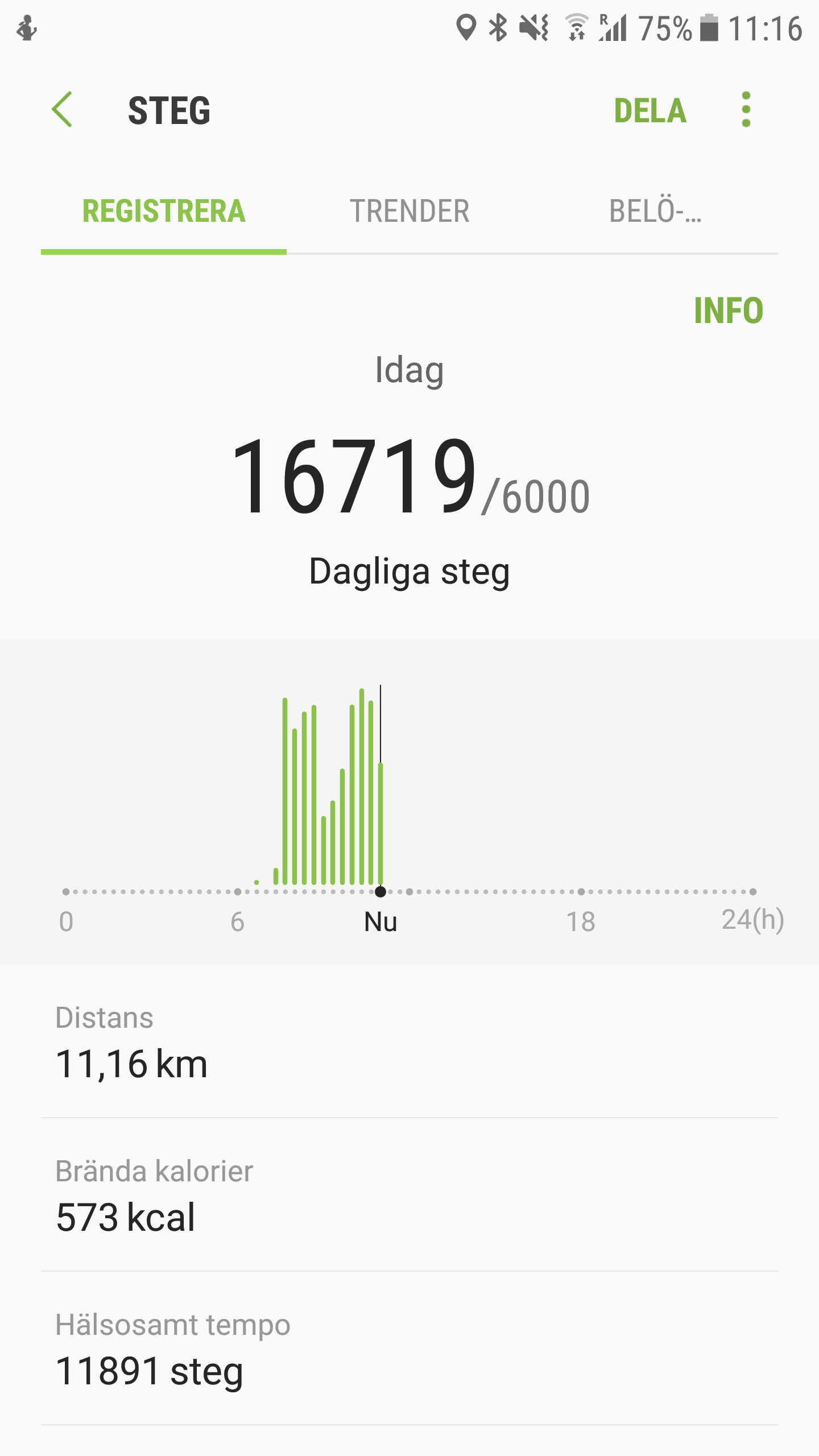Select the REGISTRERA tab
819x1456 pixels.
click(x=164, y=212)
